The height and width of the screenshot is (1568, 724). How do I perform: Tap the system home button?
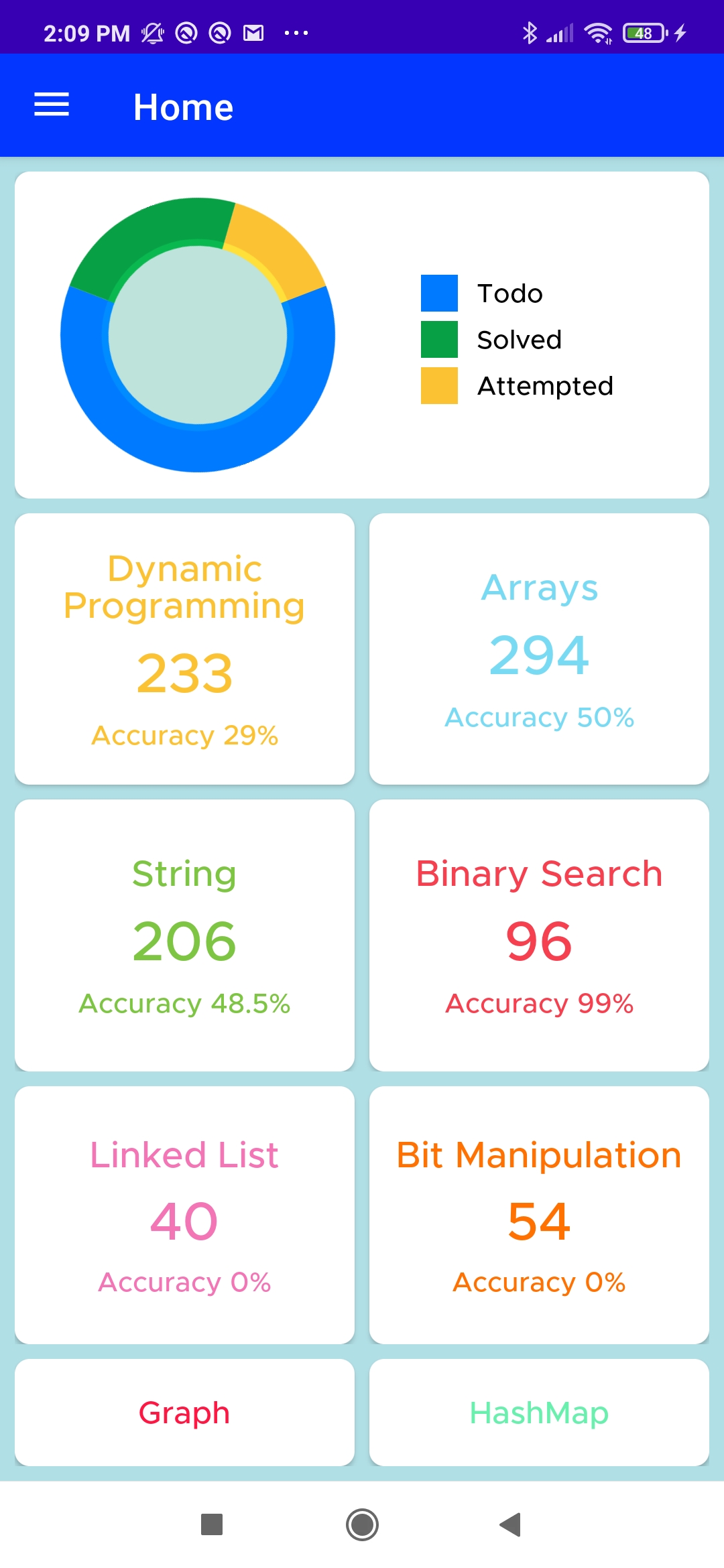(x=362, y=1524)
